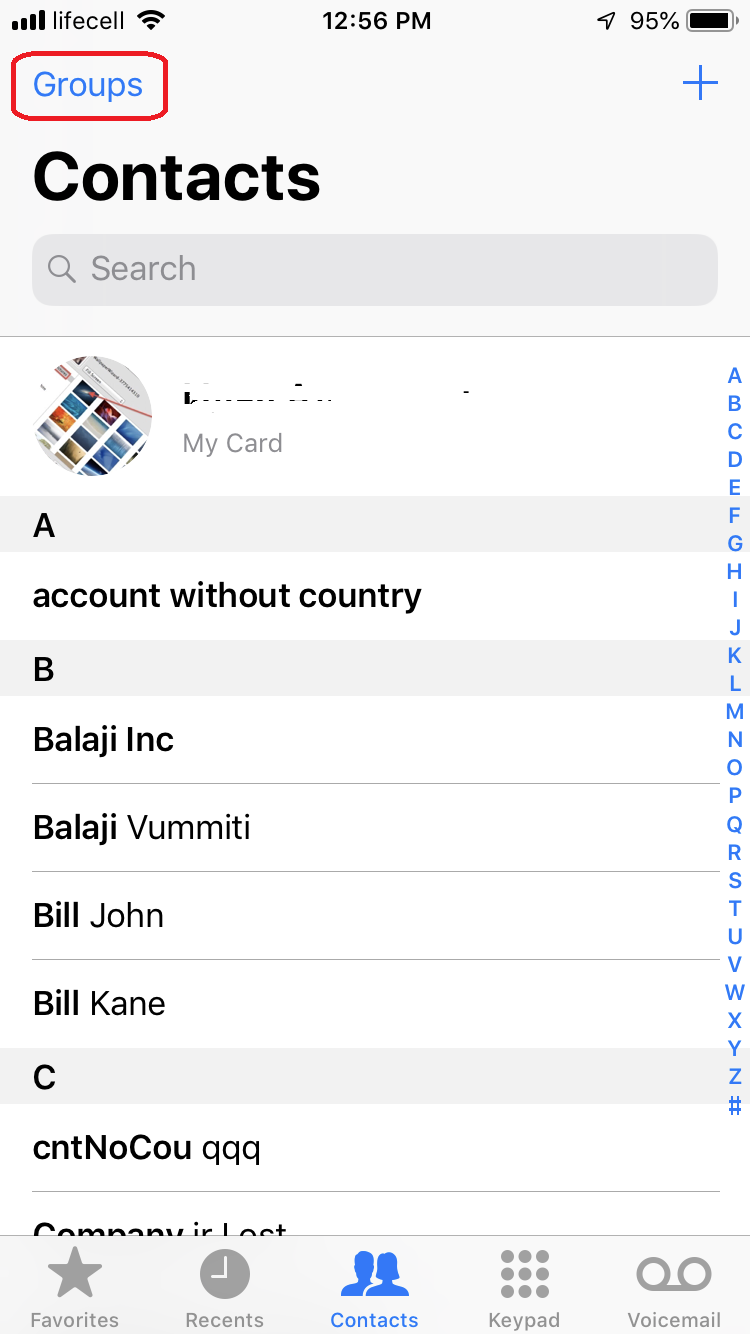This screenshot has width=750, height=1334.
Task: Tap the magnifying glass in the search bar
Action: click(x=62, y=269)
